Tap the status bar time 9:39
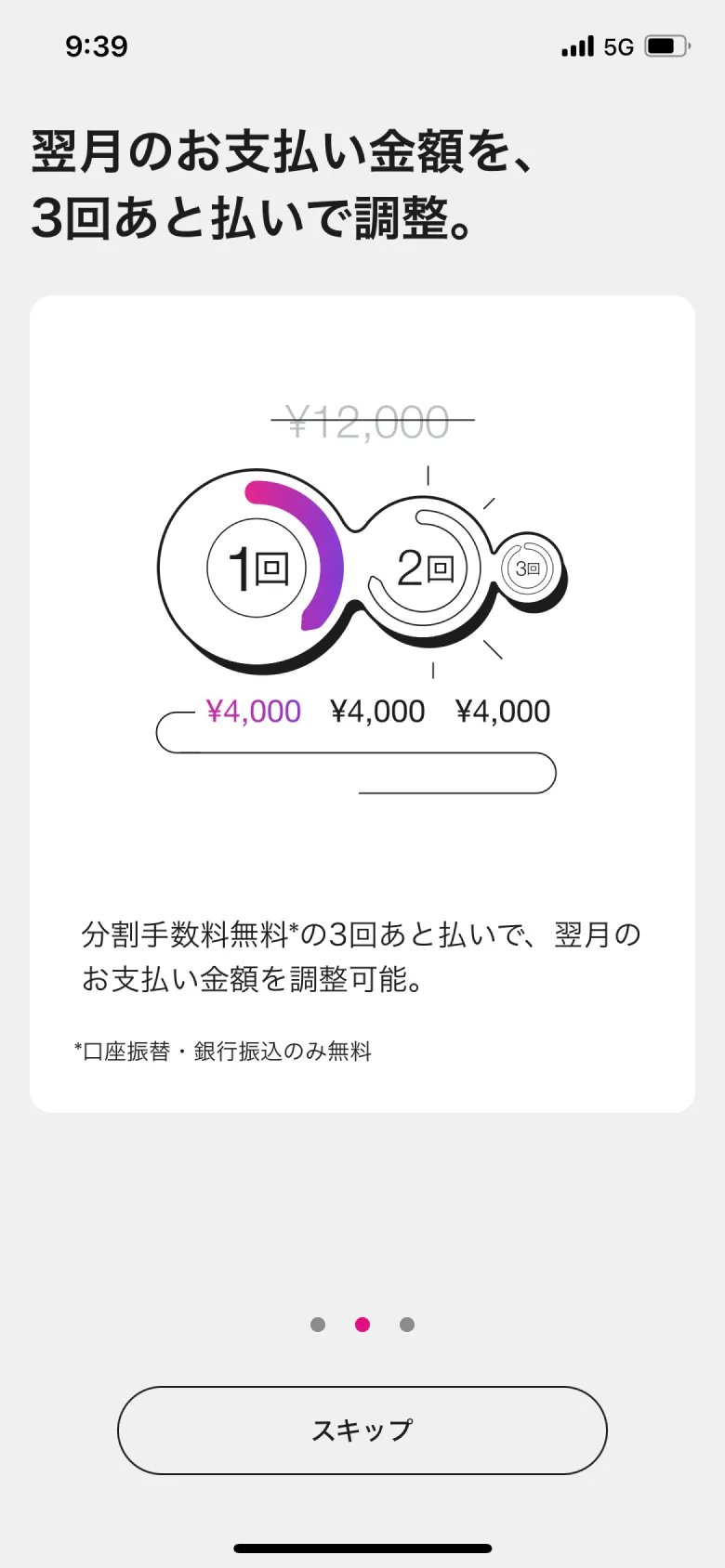Image resolution: width=725 pixels, height=1568 pixels. [x=97, y=45]
